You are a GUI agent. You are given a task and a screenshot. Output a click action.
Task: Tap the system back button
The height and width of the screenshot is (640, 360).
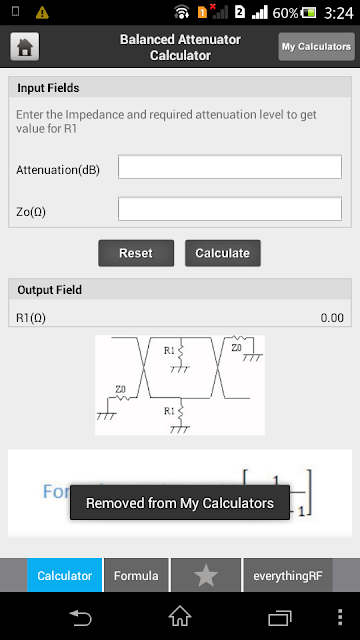click(x=80, y=617)
